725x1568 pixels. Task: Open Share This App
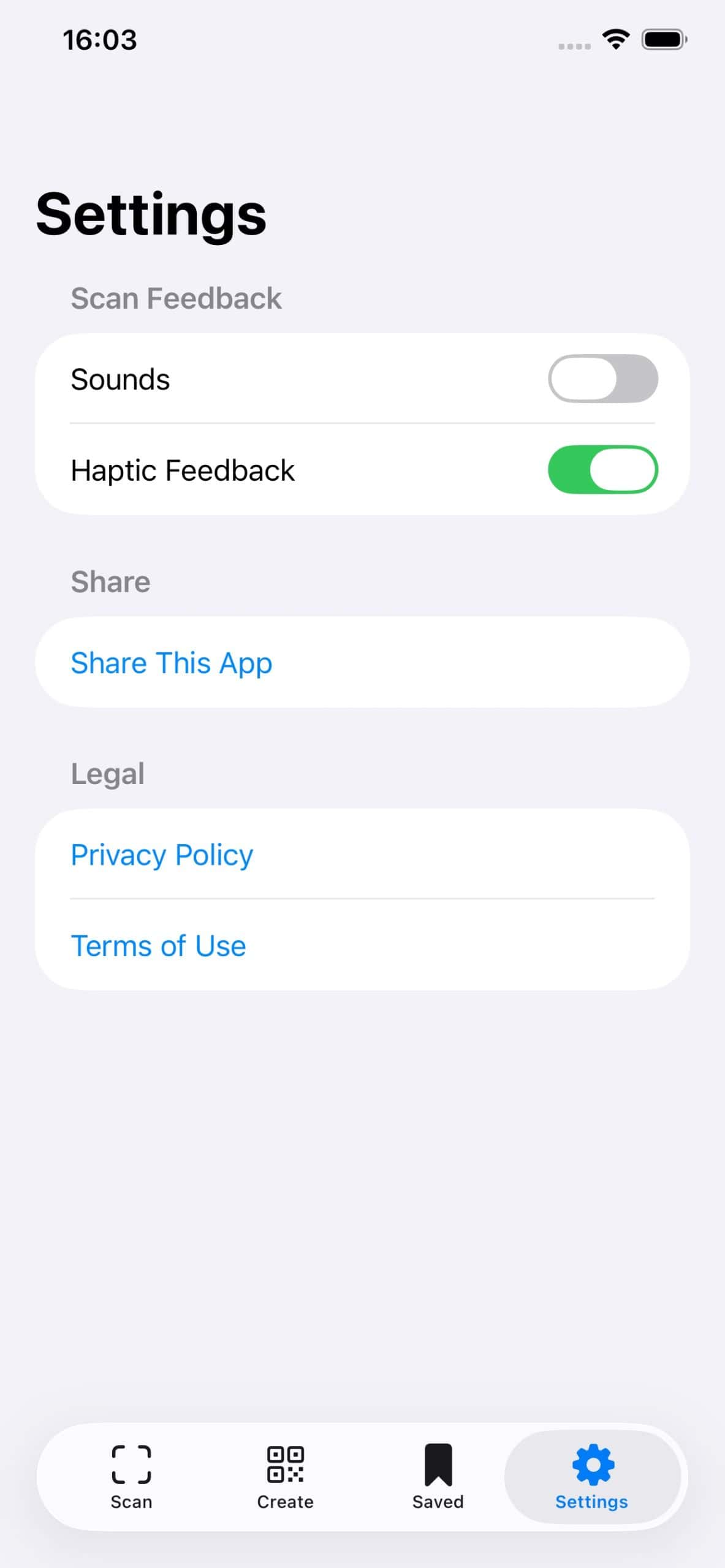[x=171, y=662]
